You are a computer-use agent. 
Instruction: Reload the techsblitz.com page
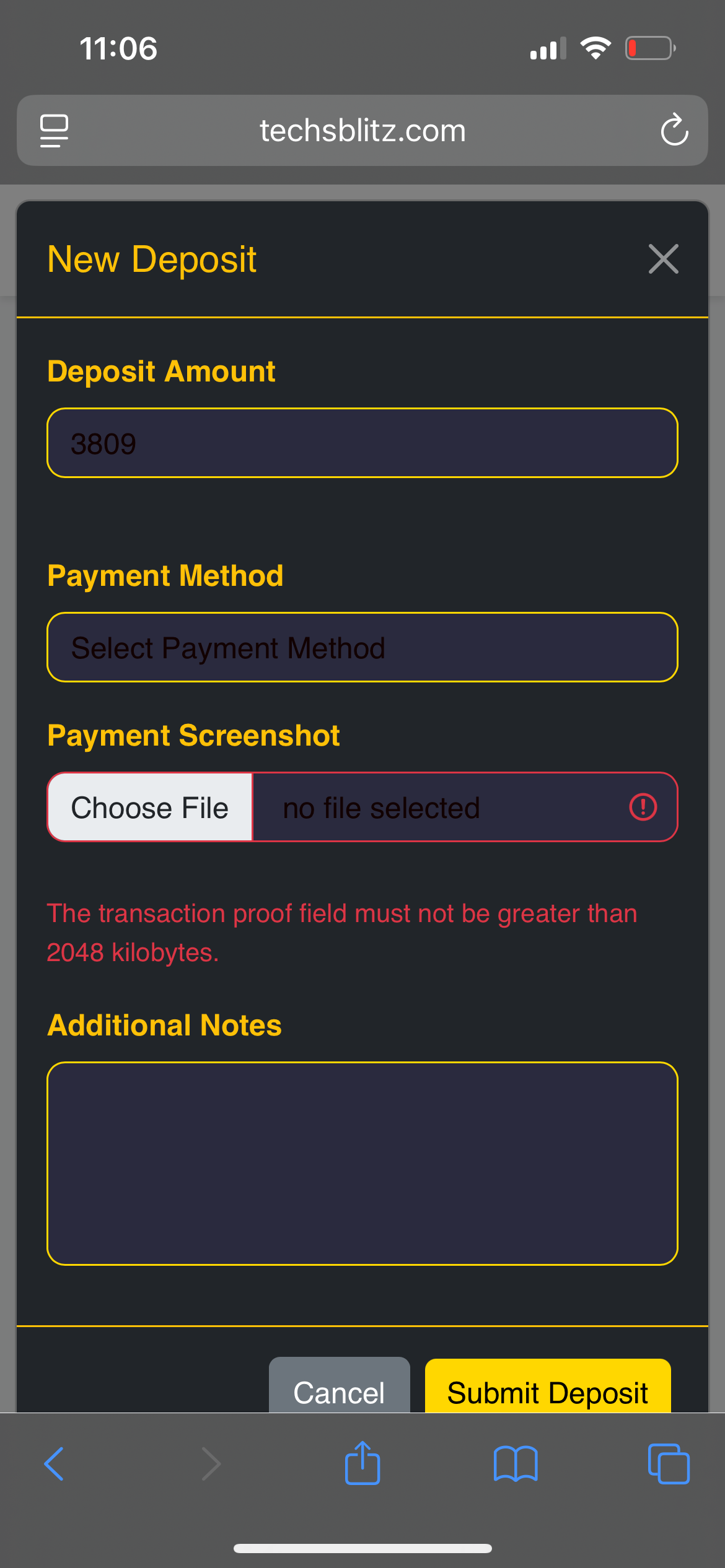click(x=674, y=130)
